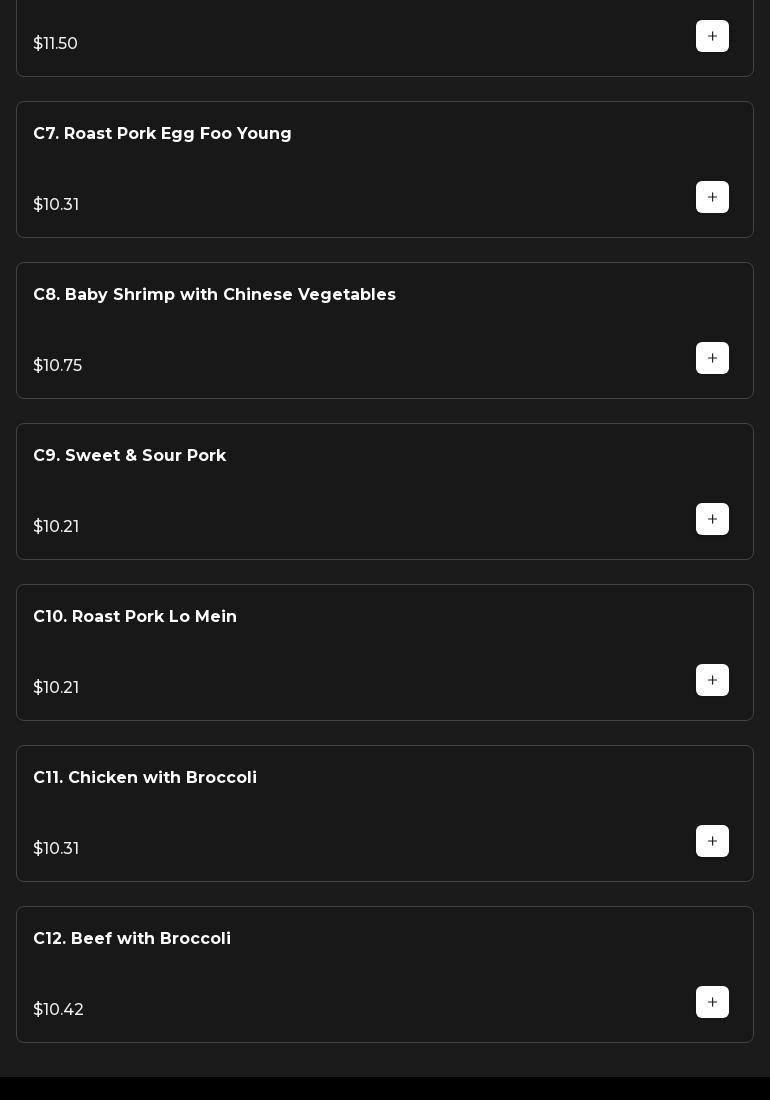
Task: Add C12 Beef with Broccoli to cart
Action: pos(712,1002)
